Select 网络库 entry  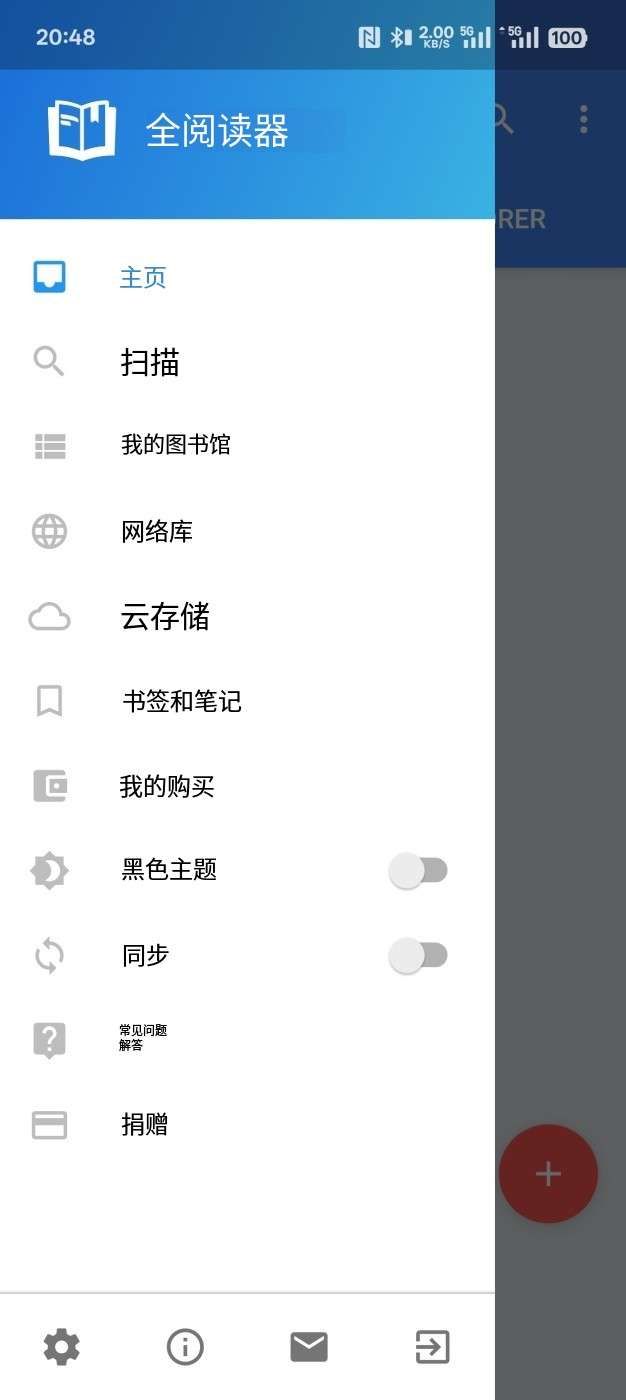tap(247, 531)
